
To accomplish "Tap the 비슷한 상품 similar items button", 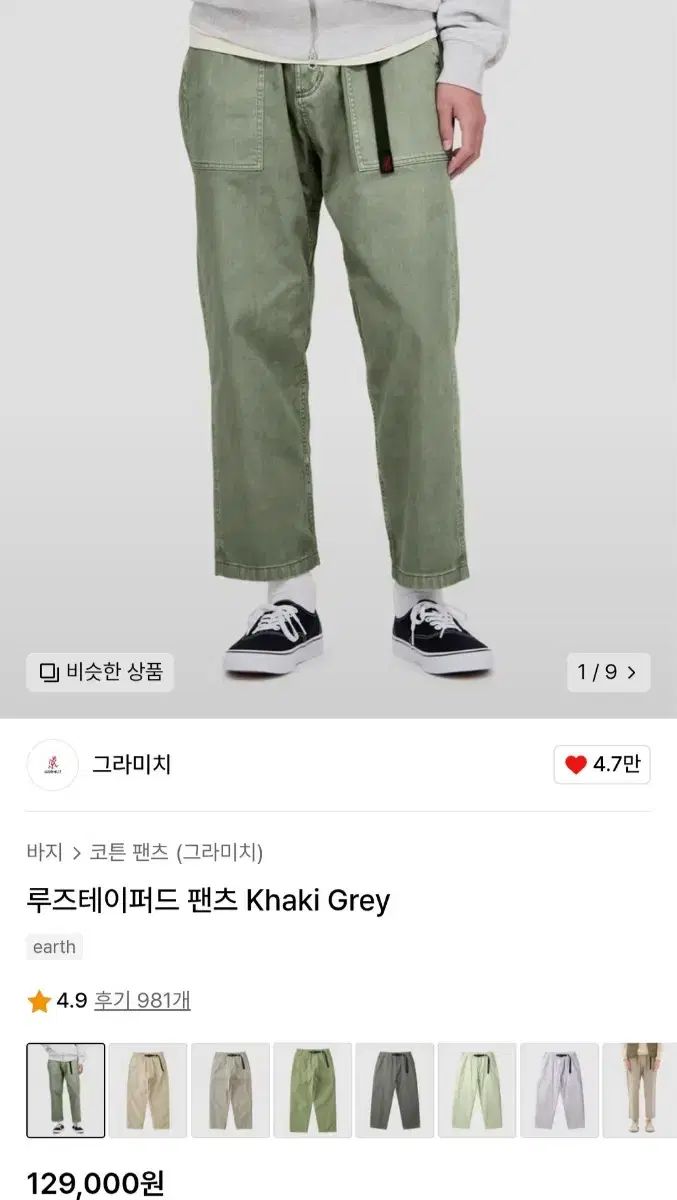I will (x=100, y=672).
